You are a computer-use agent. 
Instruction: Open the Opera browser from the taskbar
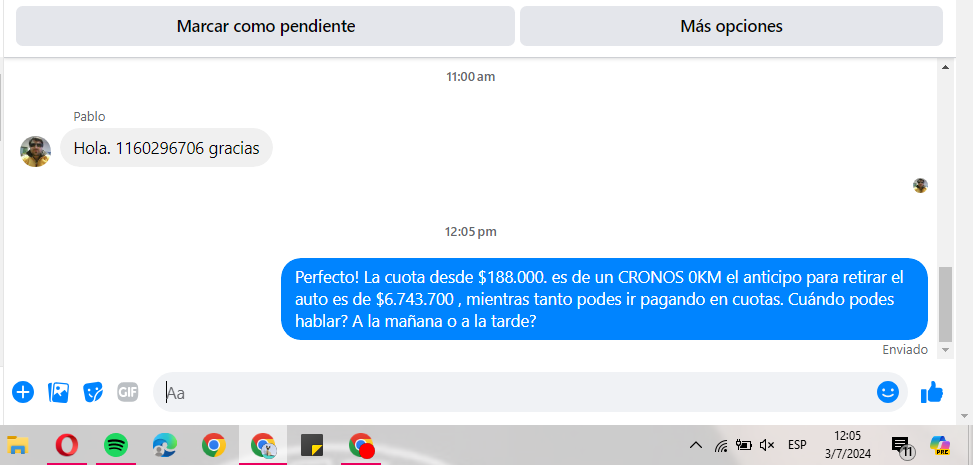(x=68, y=445)
